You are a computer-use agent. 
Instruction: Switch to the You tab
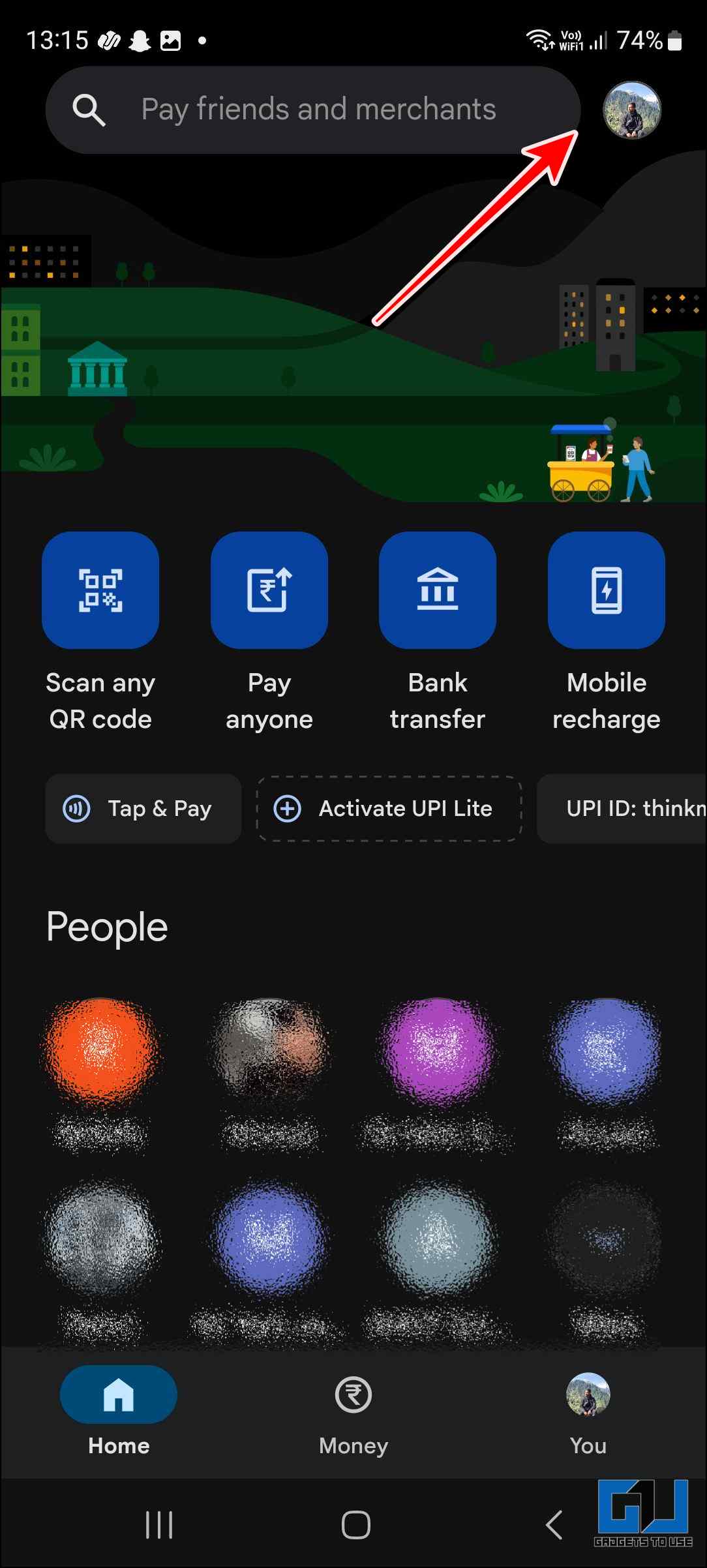[x=588, y=1409]
